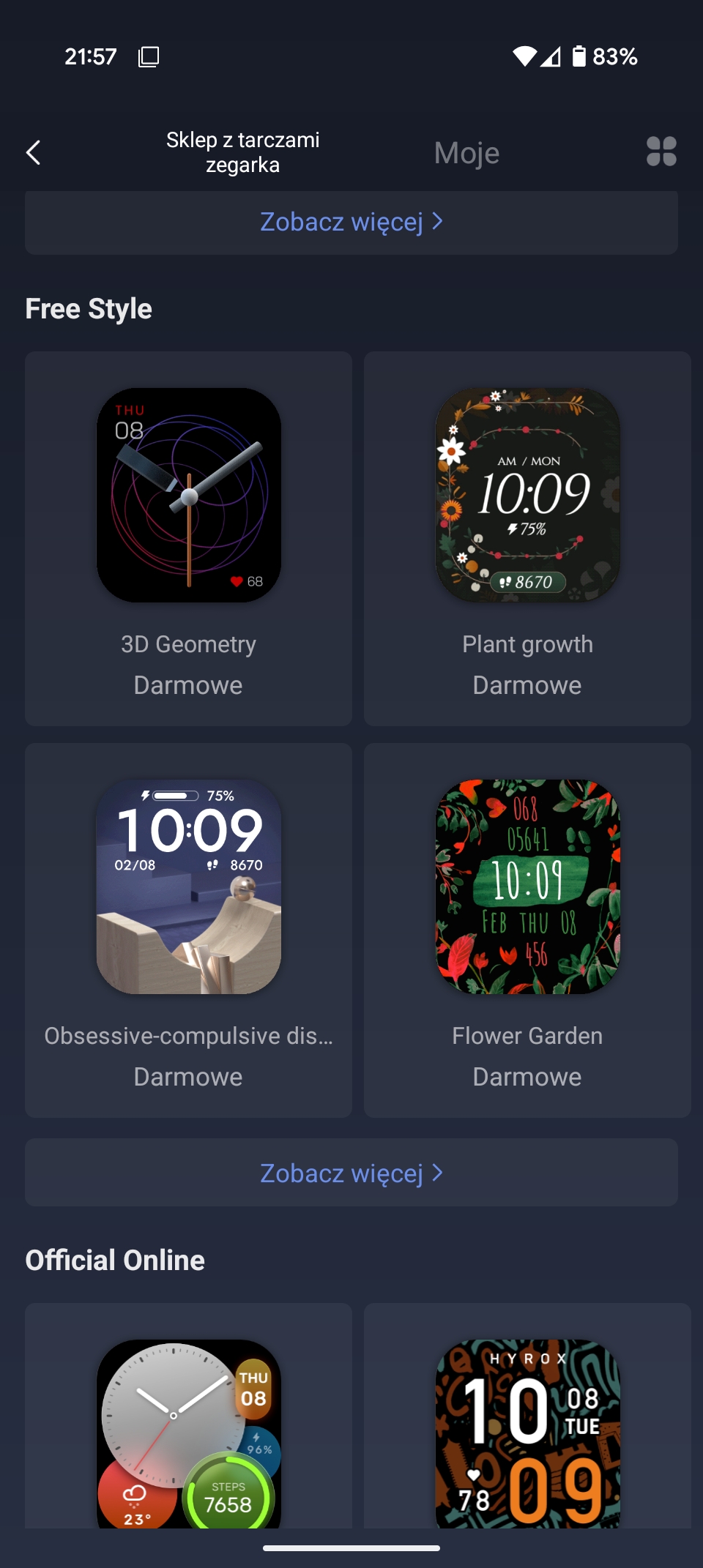
Task: Open the 3D Geometry watch face
Action: (x=188, y=539)
